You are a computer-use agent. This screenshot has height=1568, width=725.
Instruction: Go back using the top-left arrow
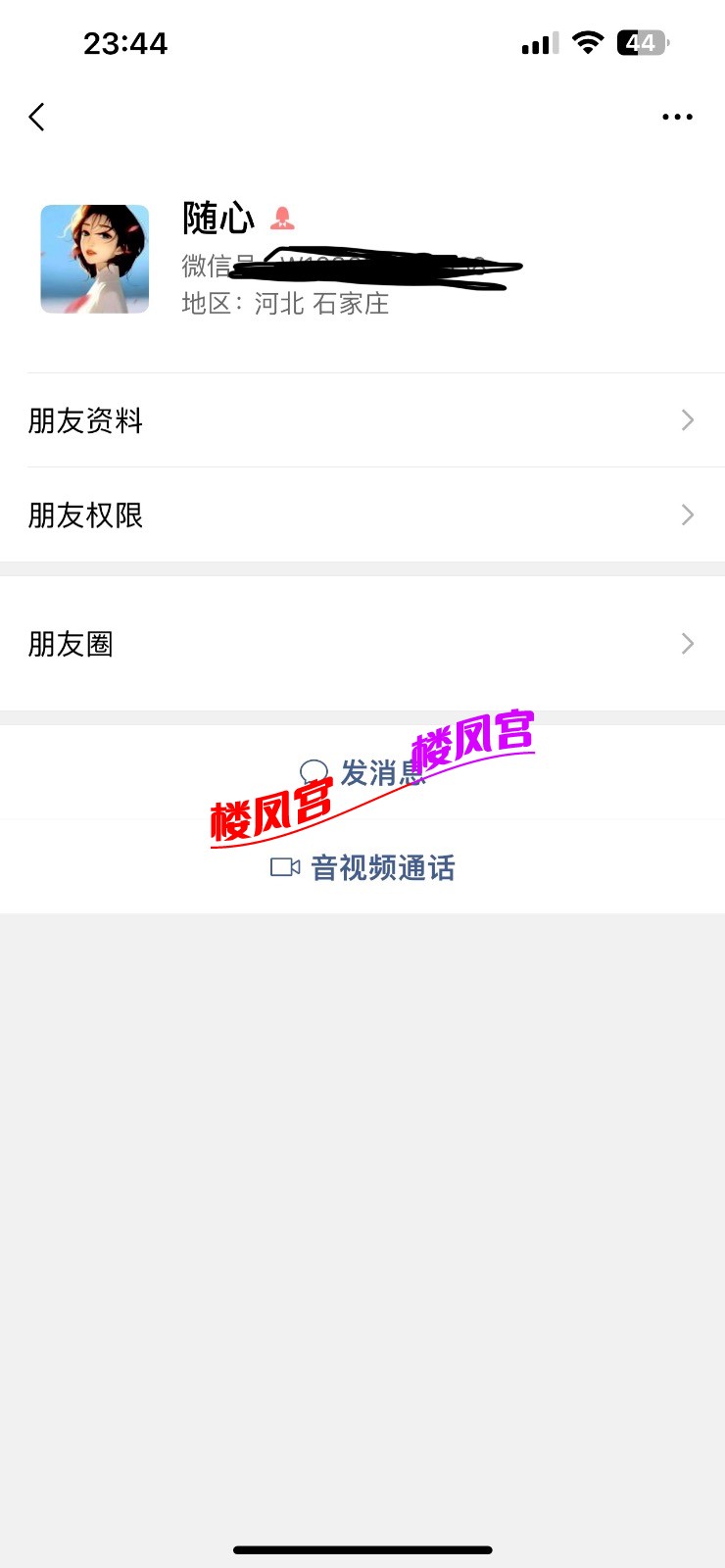pyautogui.click(x=37, y=118)
